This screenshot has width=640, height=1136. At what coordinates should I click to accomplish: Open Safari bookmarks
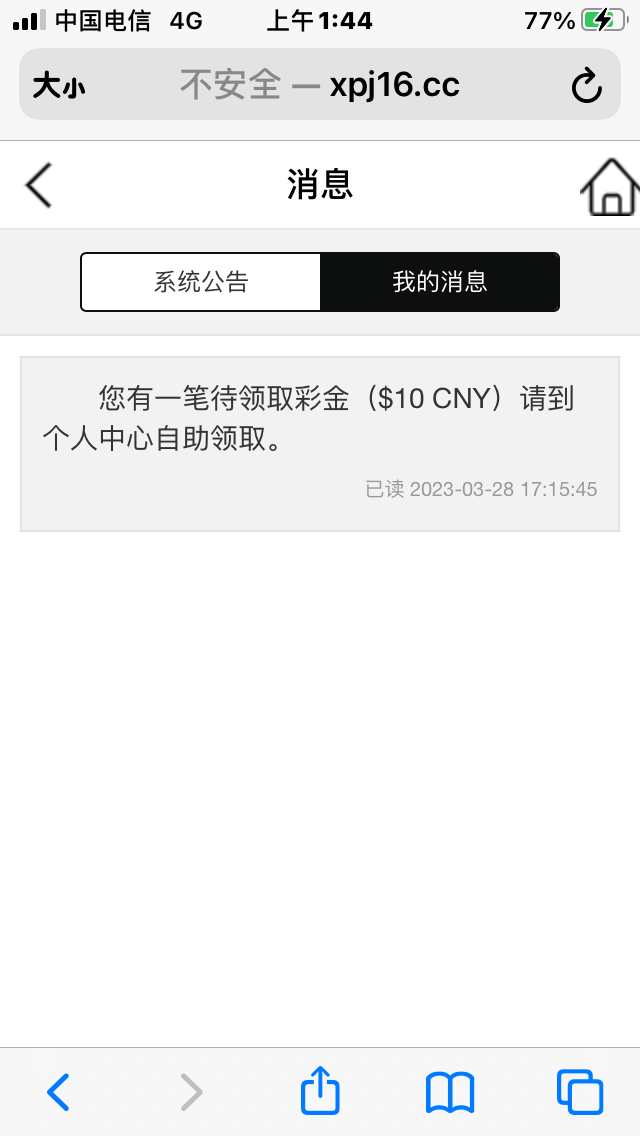click(450, 1091)
